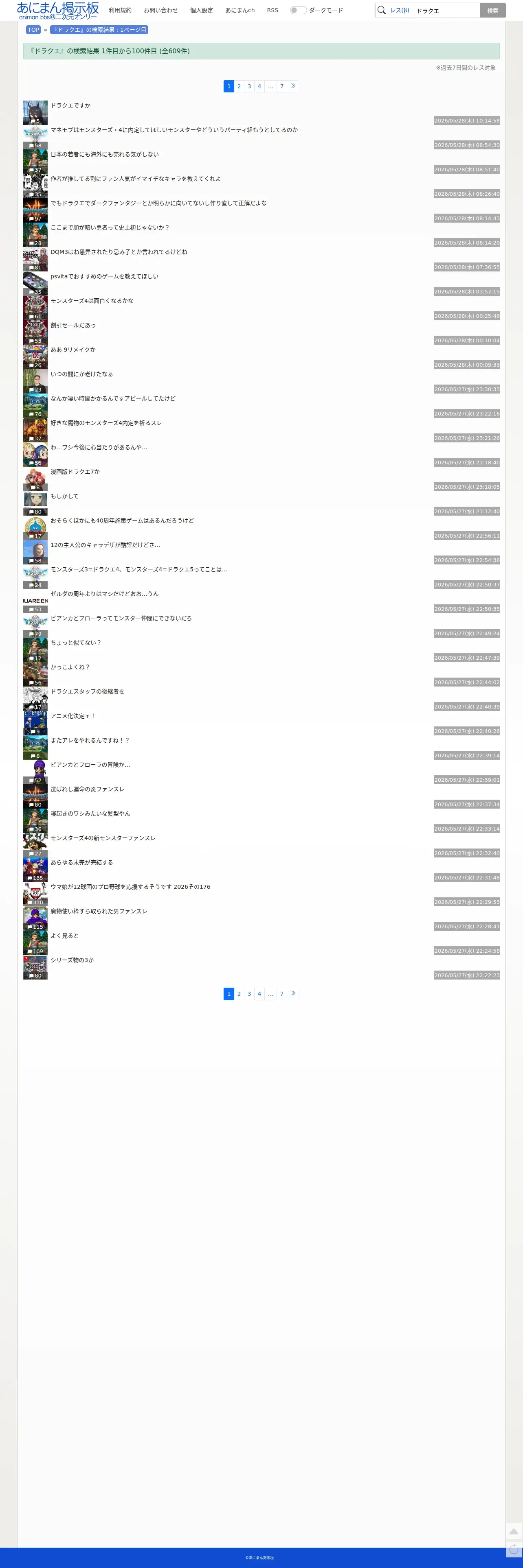Open thread 日本の若者にも海外にも売れる気がしない

[x=104, y=154]
